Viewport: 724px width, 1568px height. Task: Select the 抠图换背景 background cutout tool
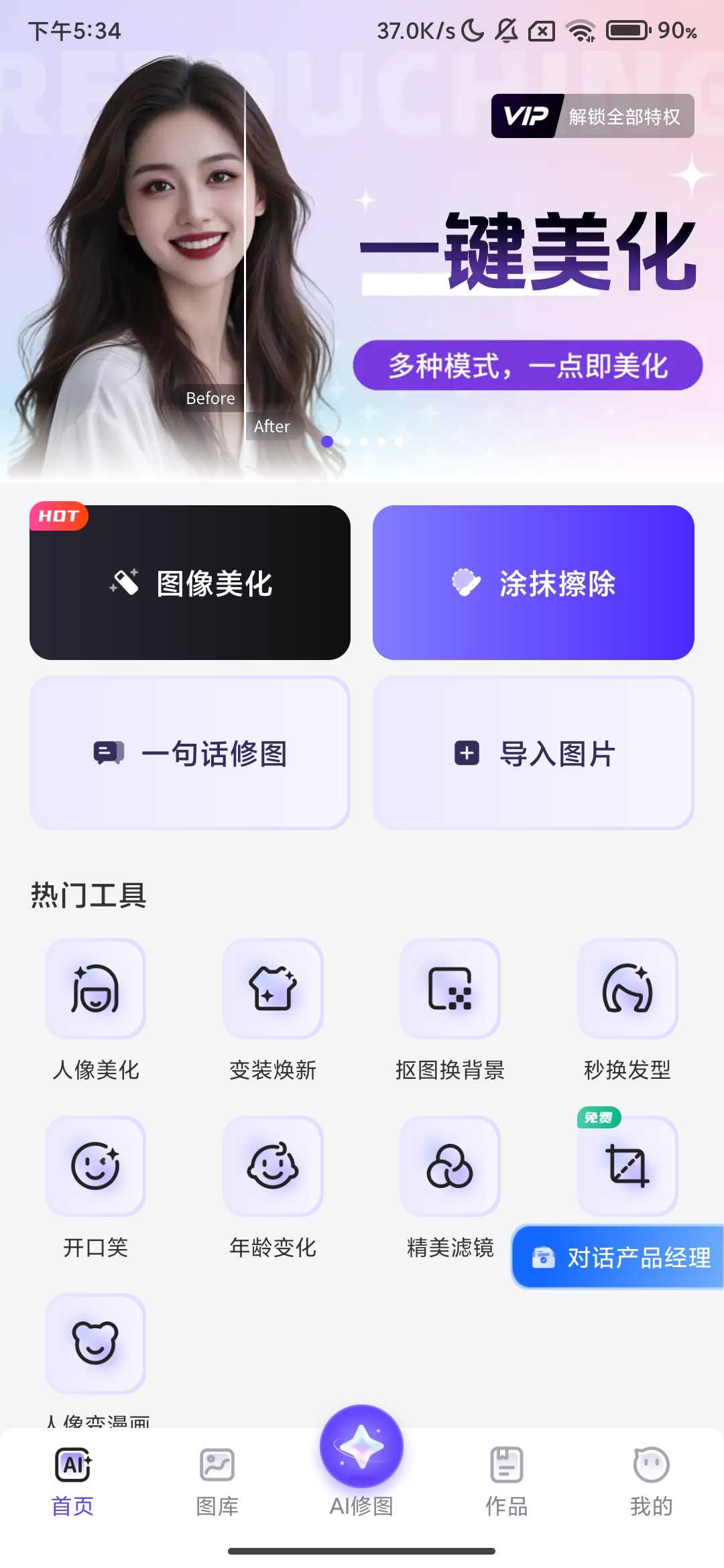click(450, 1008)
